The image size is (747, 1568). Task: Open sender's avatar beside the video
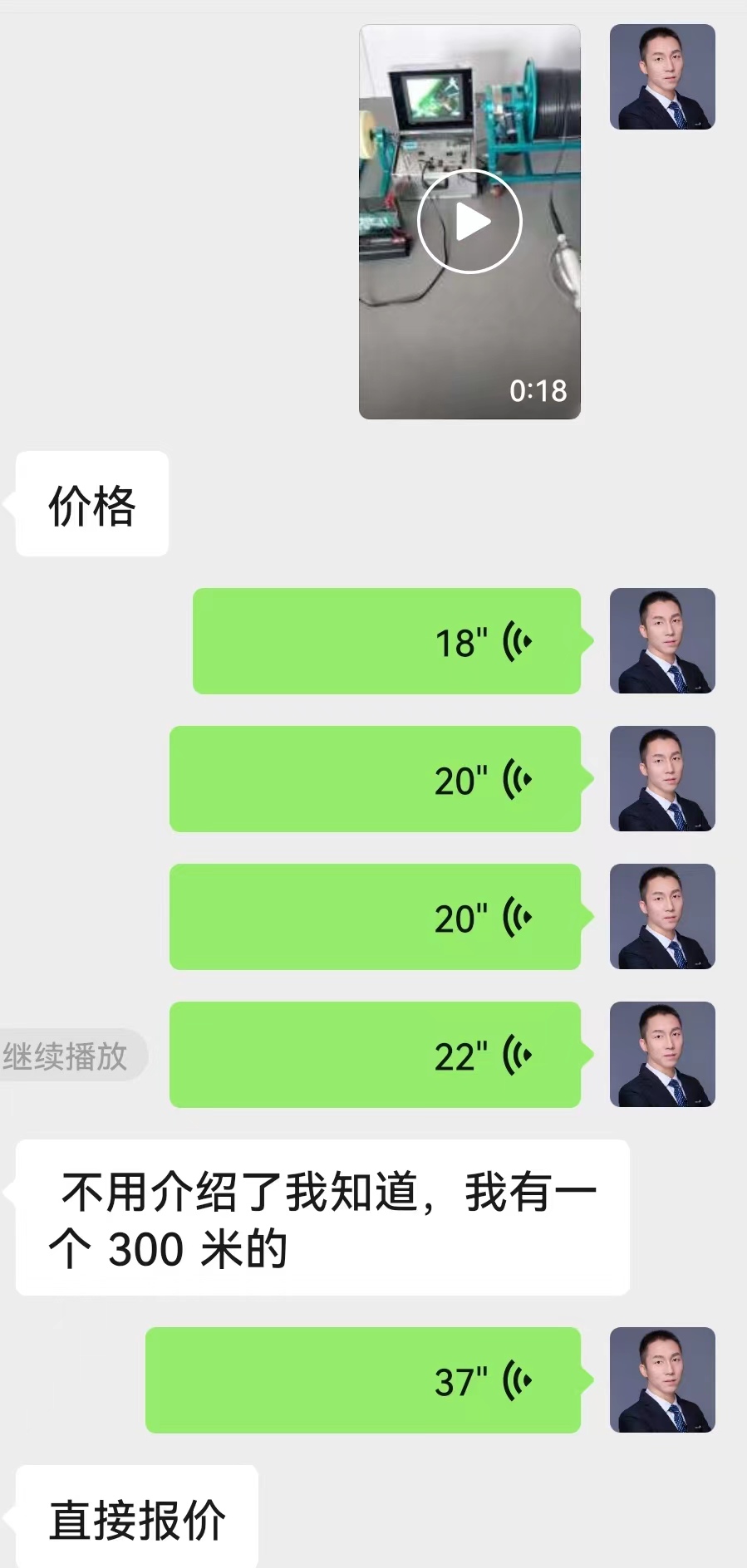pos(662,77)
